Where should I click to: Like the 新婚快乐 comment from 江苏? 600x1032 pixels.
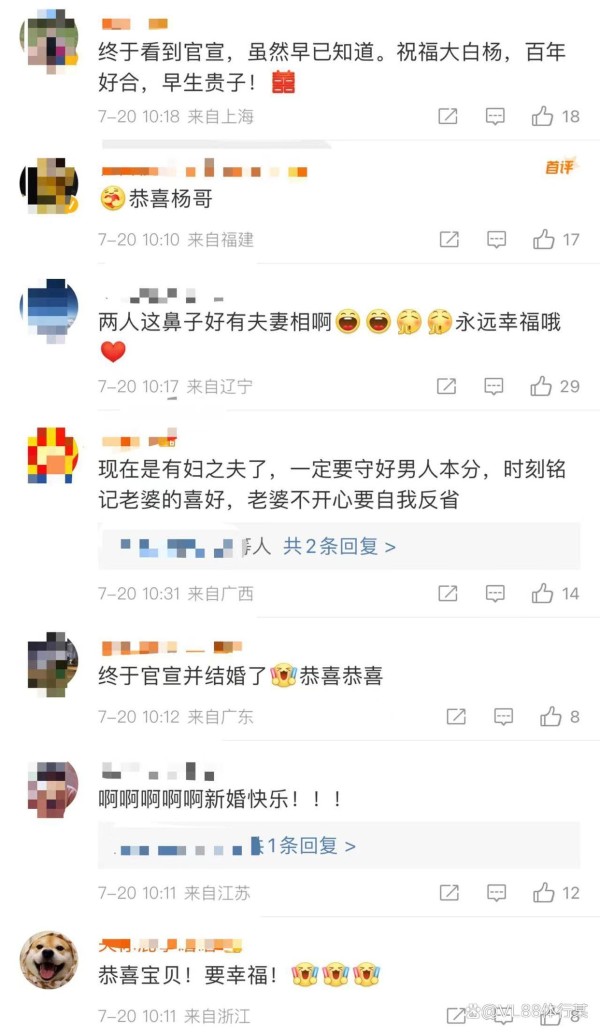544,893
